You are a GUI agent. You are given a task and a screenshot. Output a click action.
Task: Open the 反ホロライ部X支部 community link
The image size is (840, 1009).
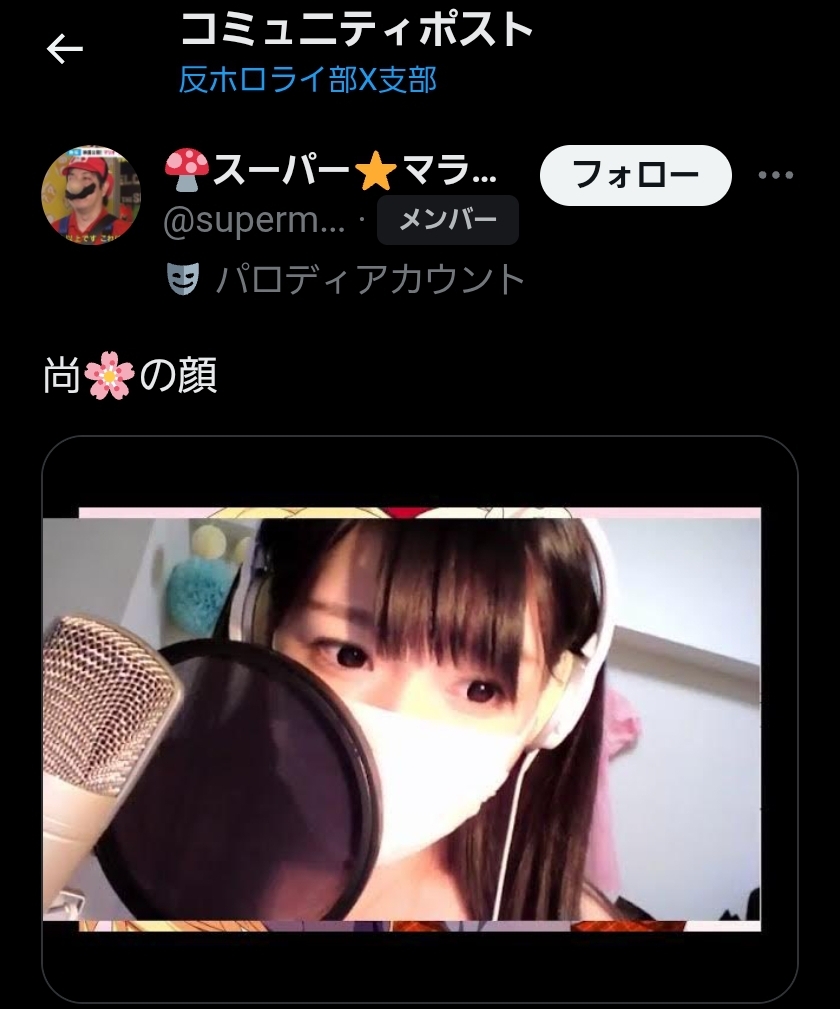click(308, 80)
